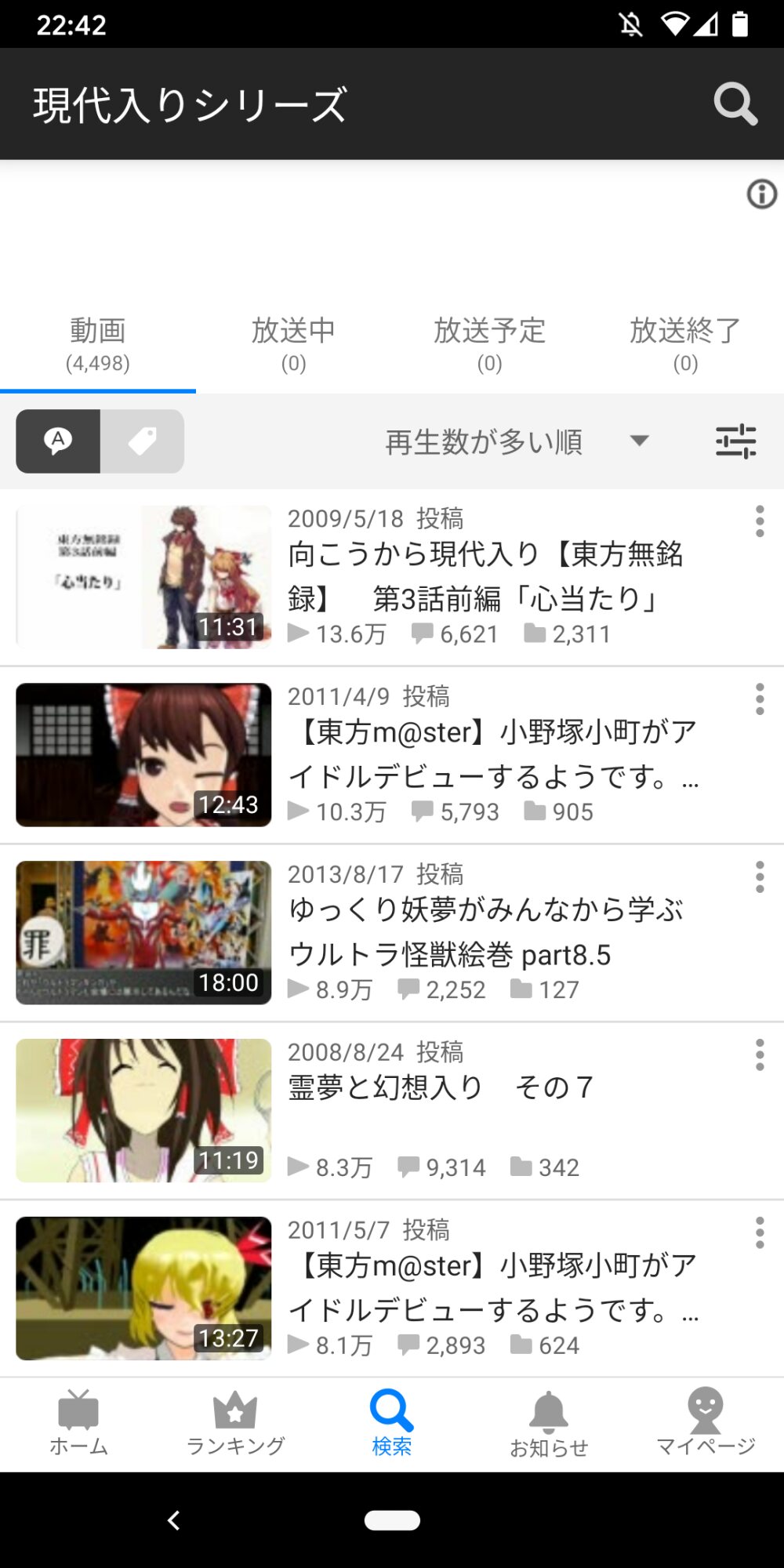Switch to the 放送終了 tab

685,344
